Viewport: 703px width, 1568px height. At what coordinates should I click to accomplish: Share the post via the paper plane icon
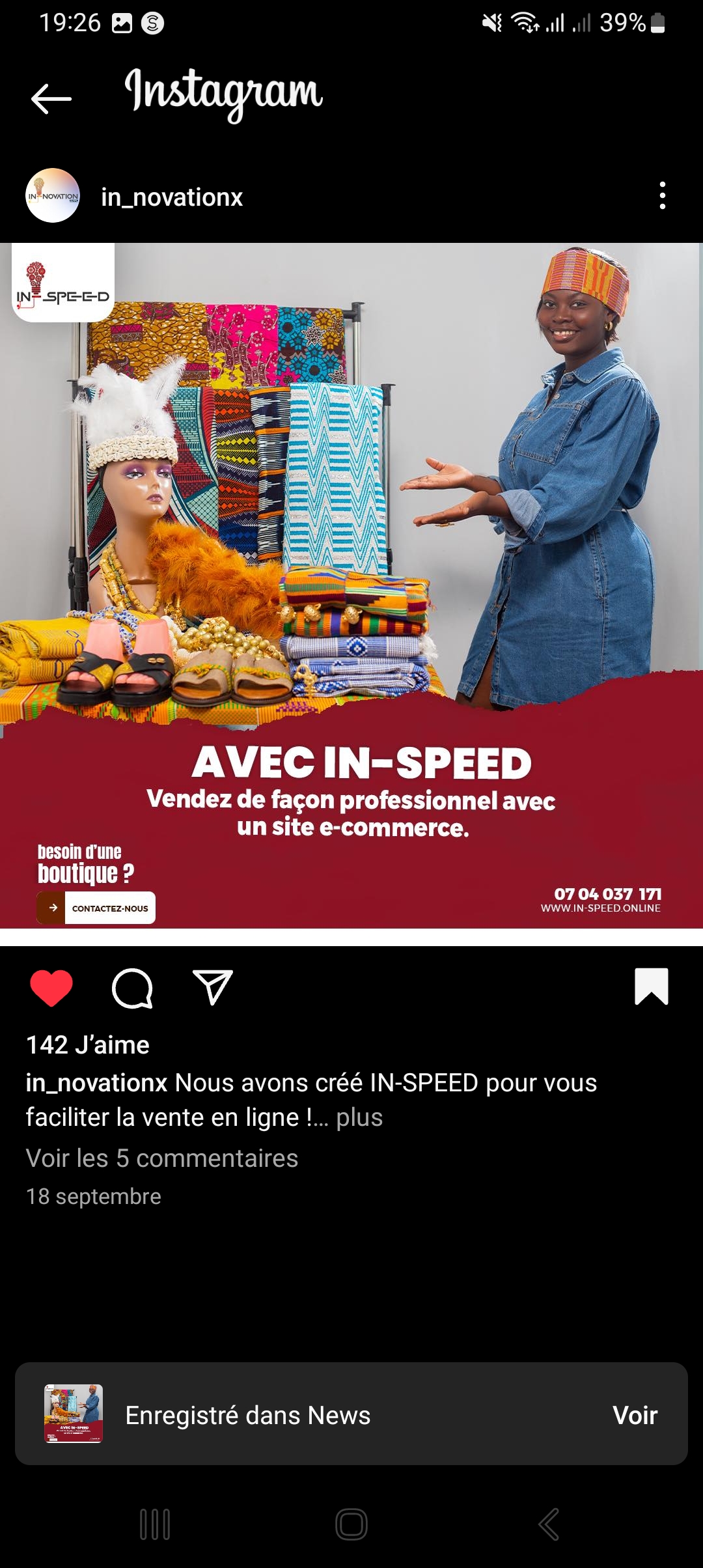point(213,988)
